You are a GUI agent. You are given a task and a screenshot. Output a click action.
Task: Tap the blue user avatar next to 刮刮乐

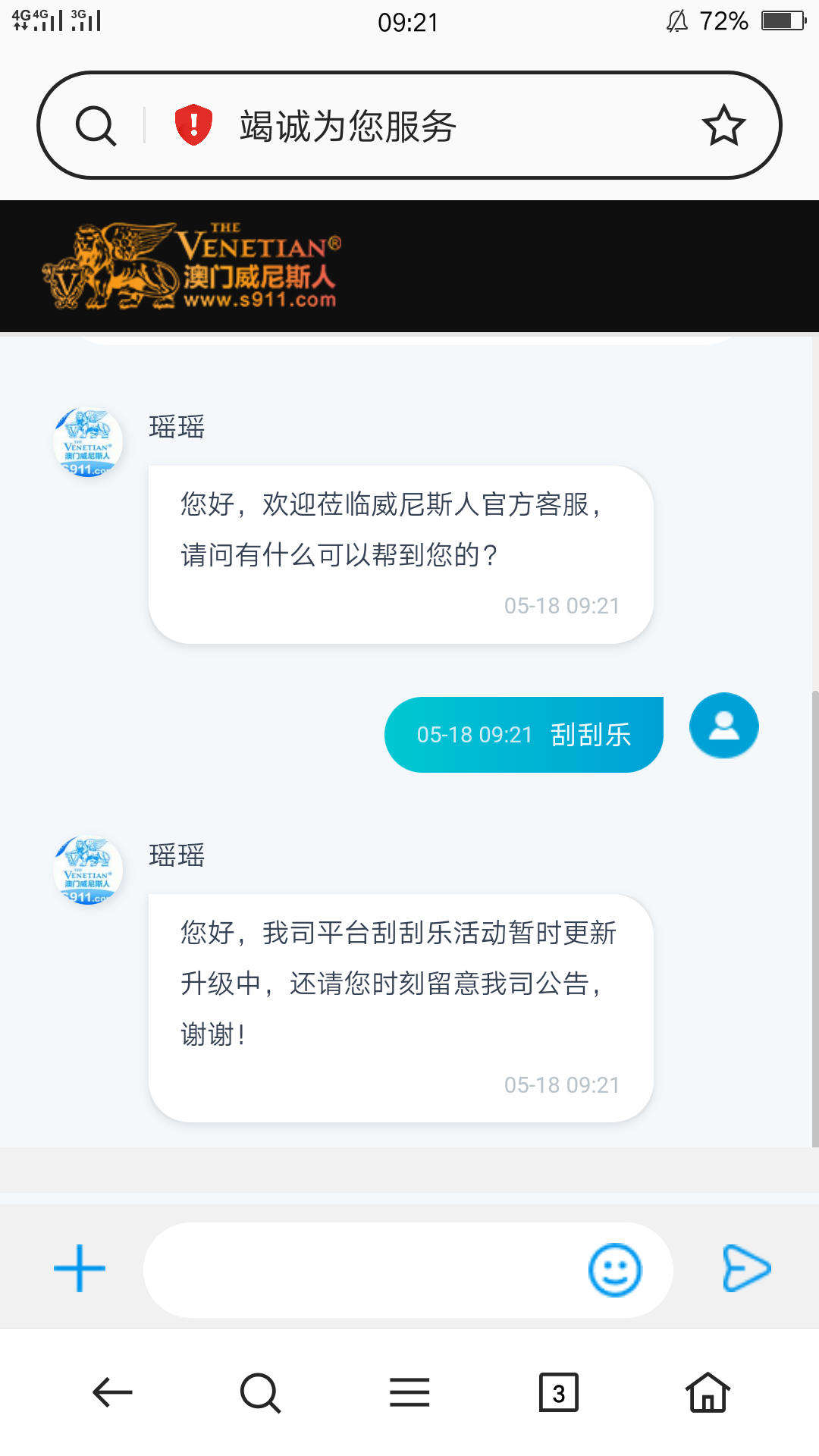pyautogui.click(x=723, y=726)
